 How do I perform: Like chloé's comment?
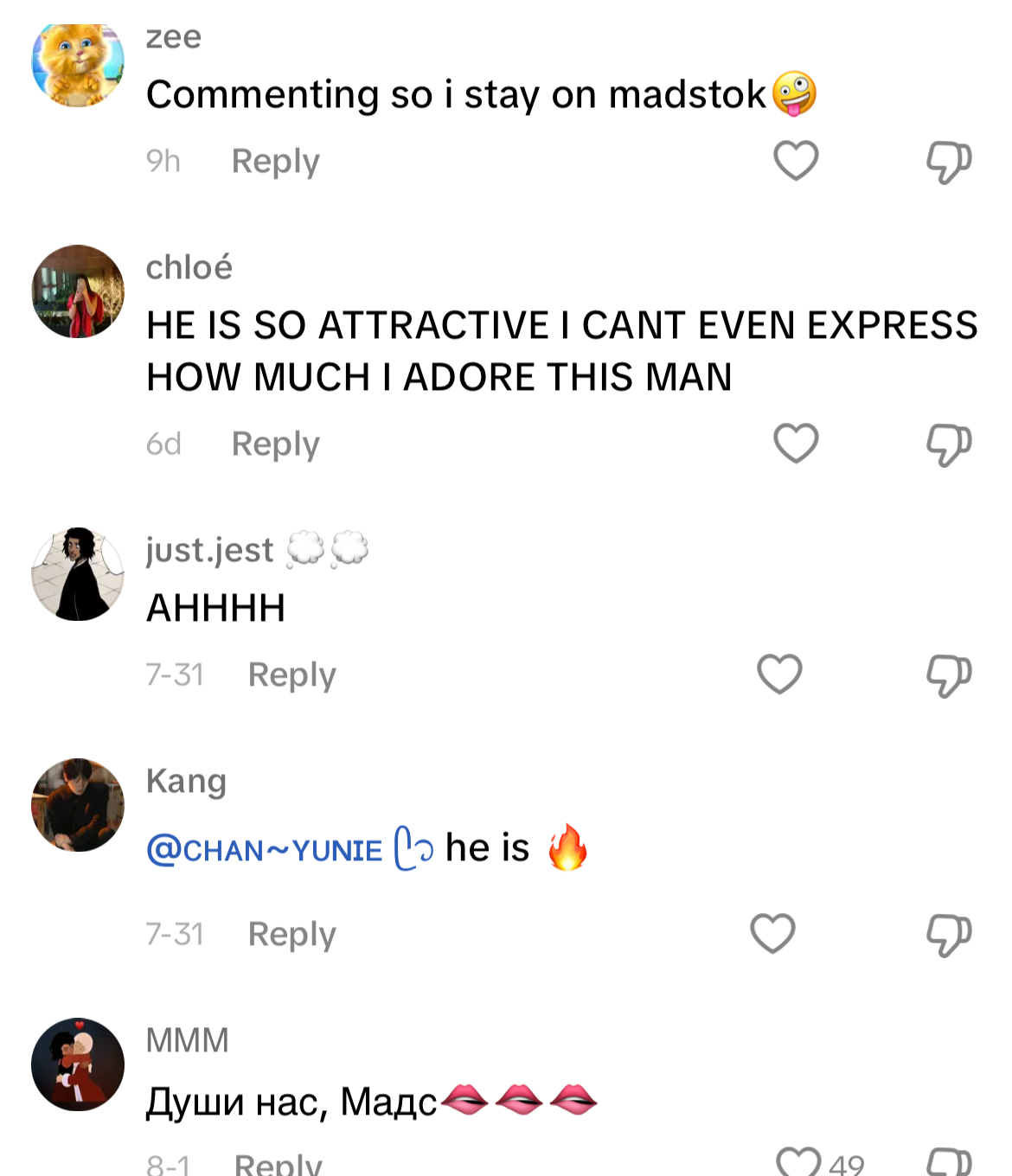tap(796, 444)
